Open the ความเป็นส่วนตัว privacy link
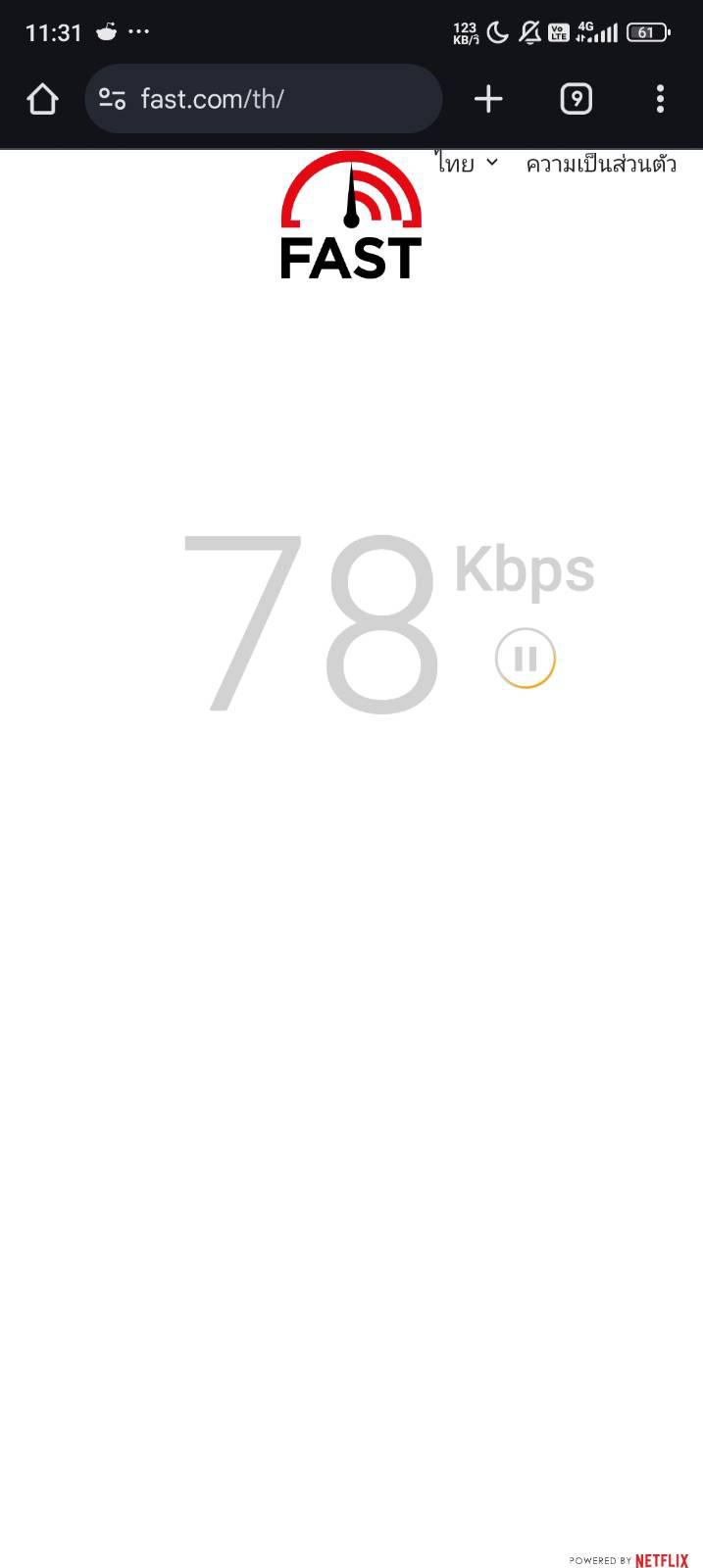The height and width of the screenshot is (1568, 703). coord(601,164)
